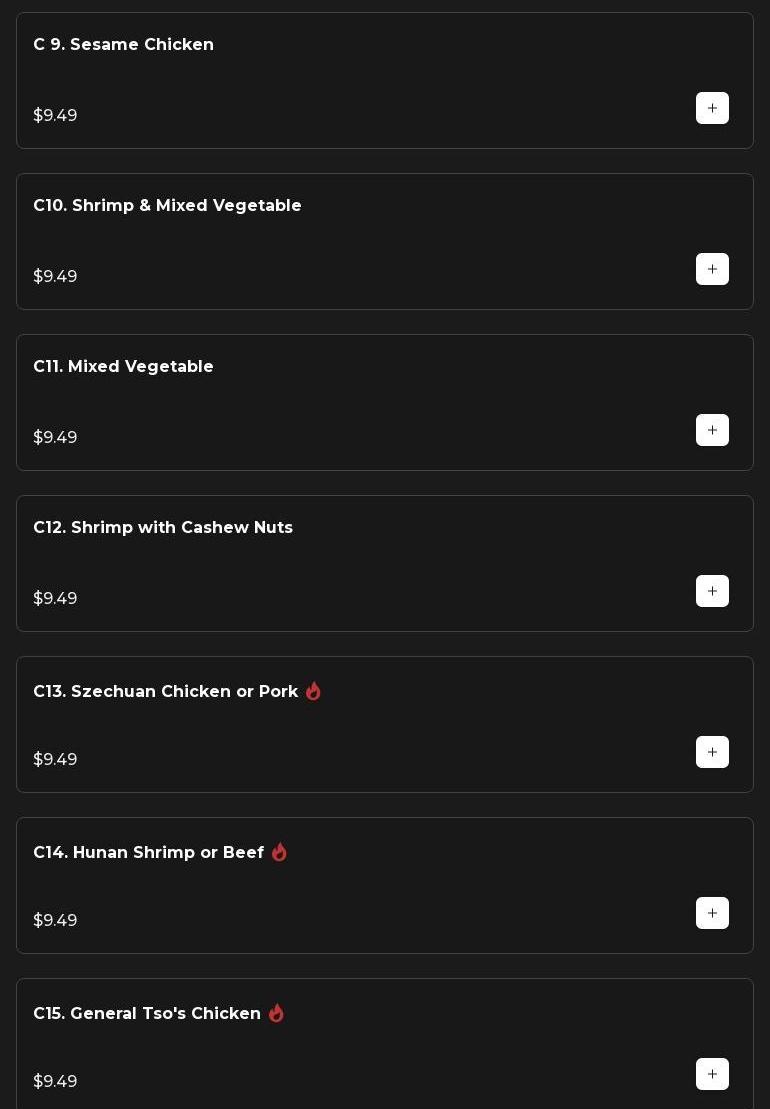This screenshot has width=770, height=1109.
Task: View details of C11. Mixed Vegetable
Action: (123, 367)
